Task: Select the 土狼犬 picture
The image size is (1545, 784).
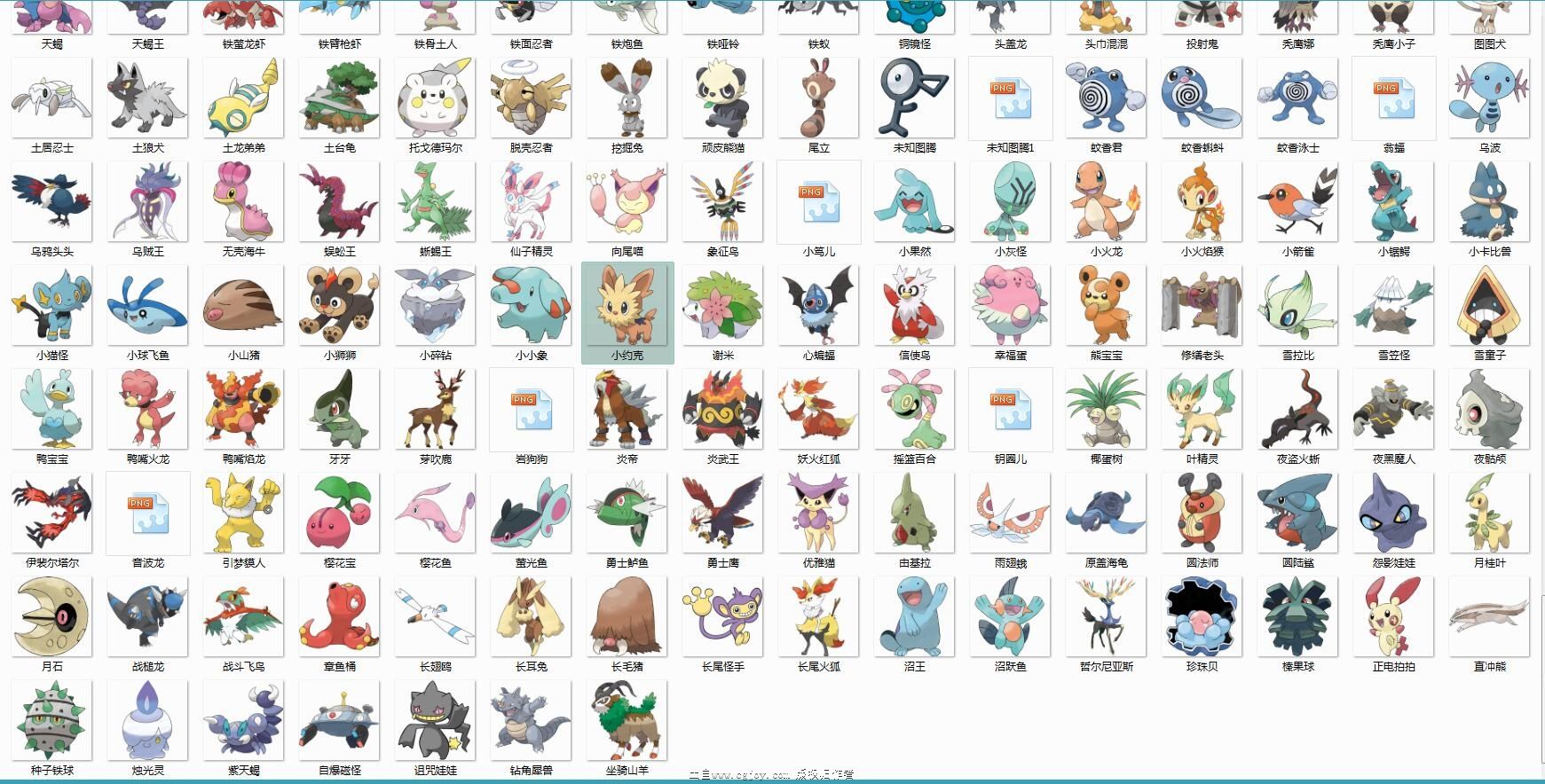Action: click(x=148, y=98)
